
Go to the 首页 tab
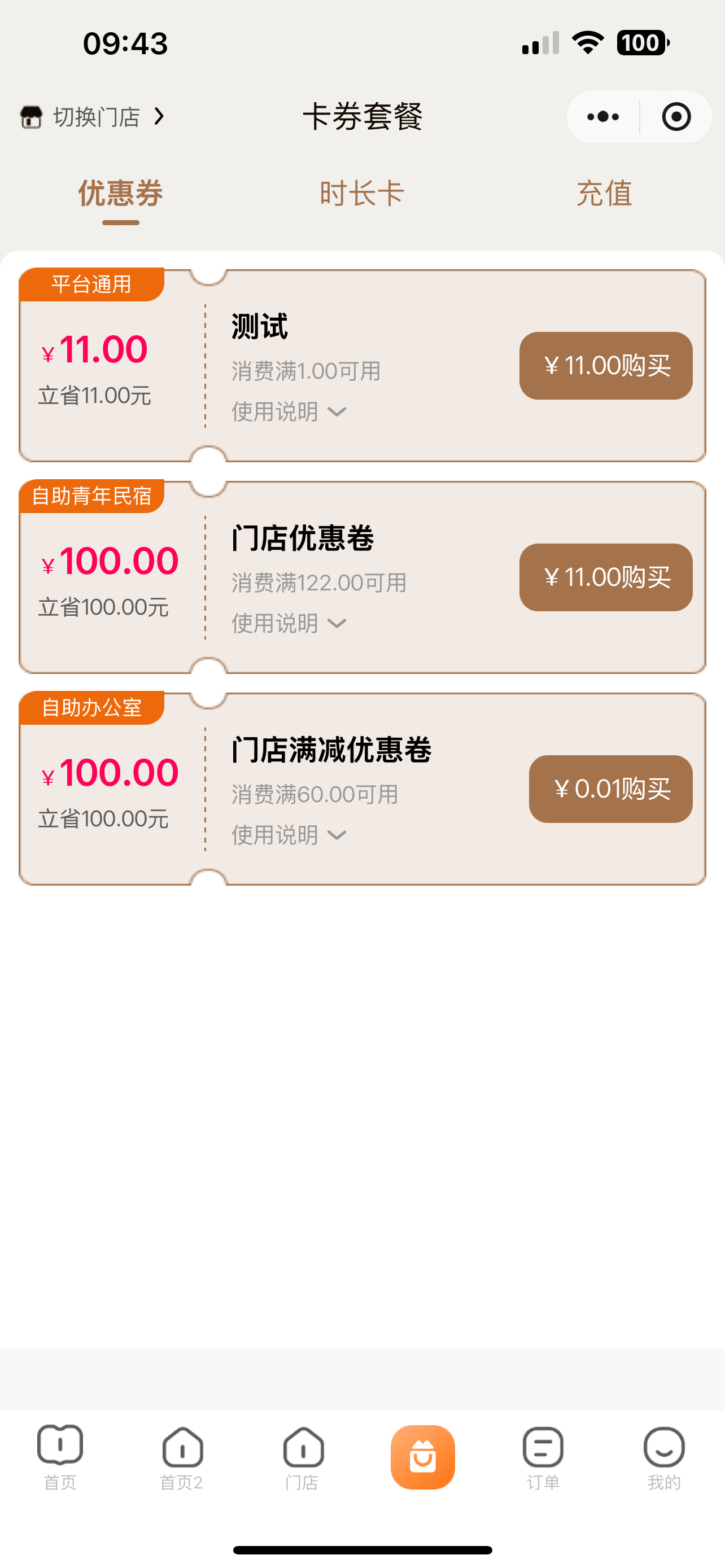pos(60,1457)
